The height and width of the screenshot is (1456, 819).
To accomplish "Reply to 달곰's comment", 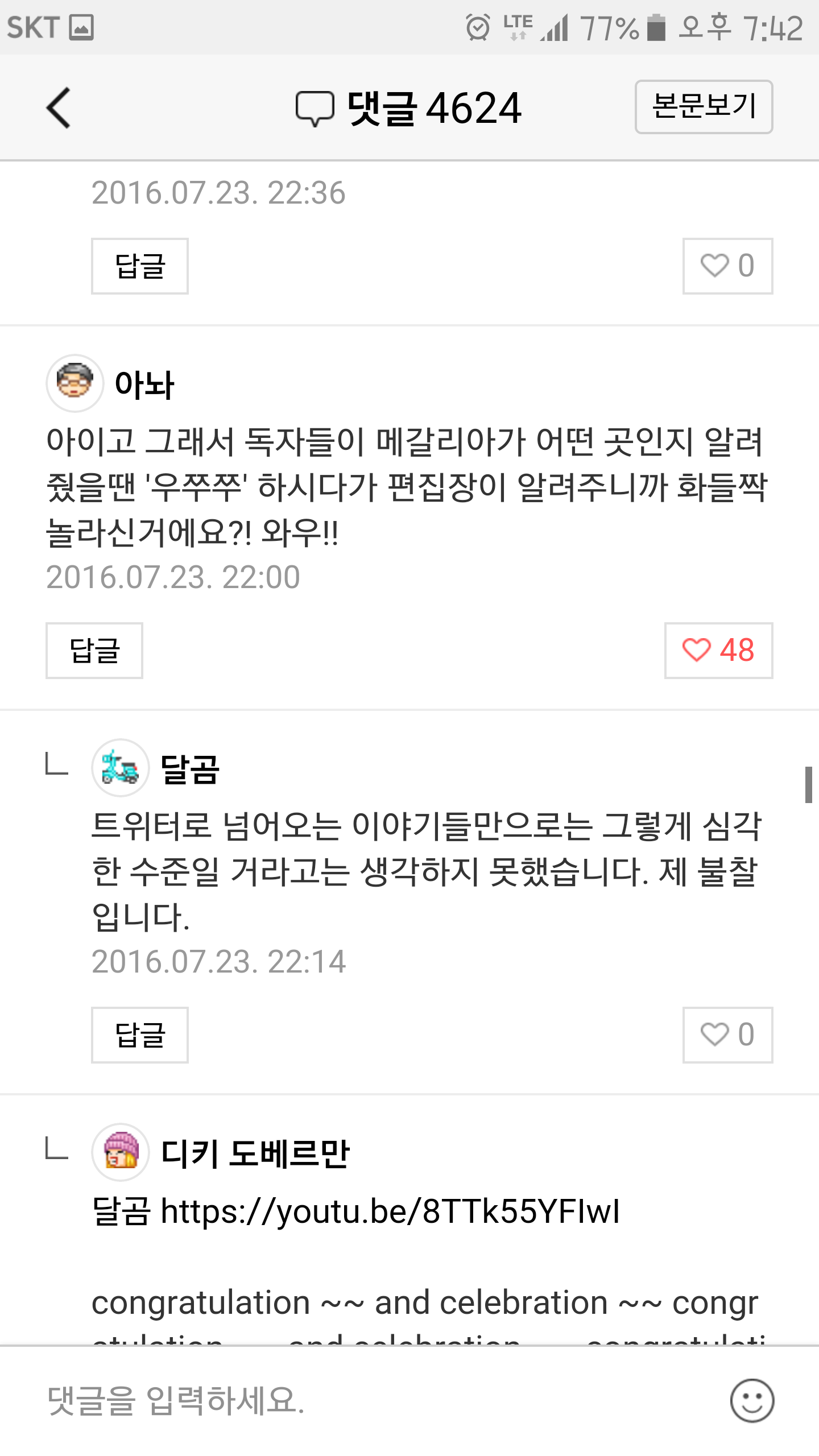I will 139,1035.
